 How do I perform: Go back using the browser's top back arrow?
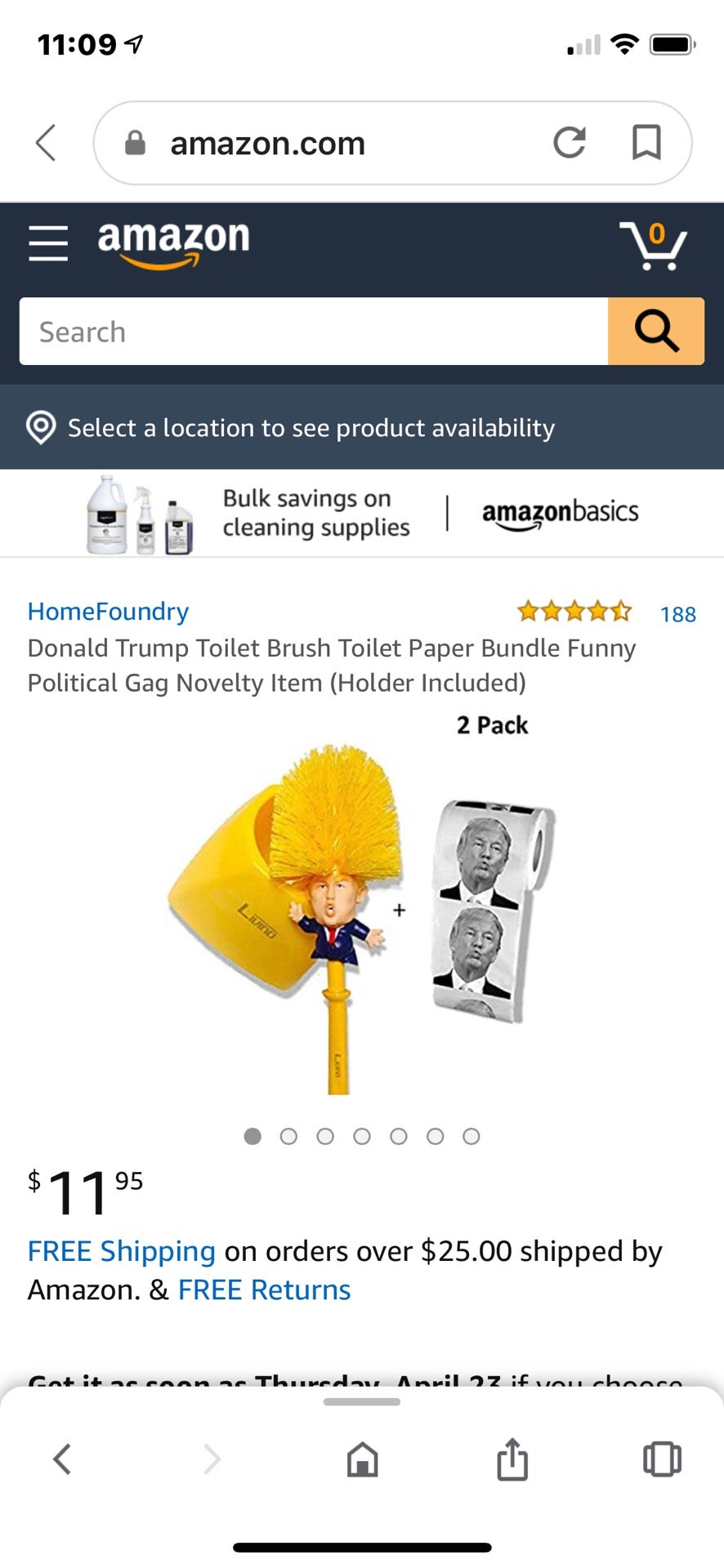(x=47, y=143)
